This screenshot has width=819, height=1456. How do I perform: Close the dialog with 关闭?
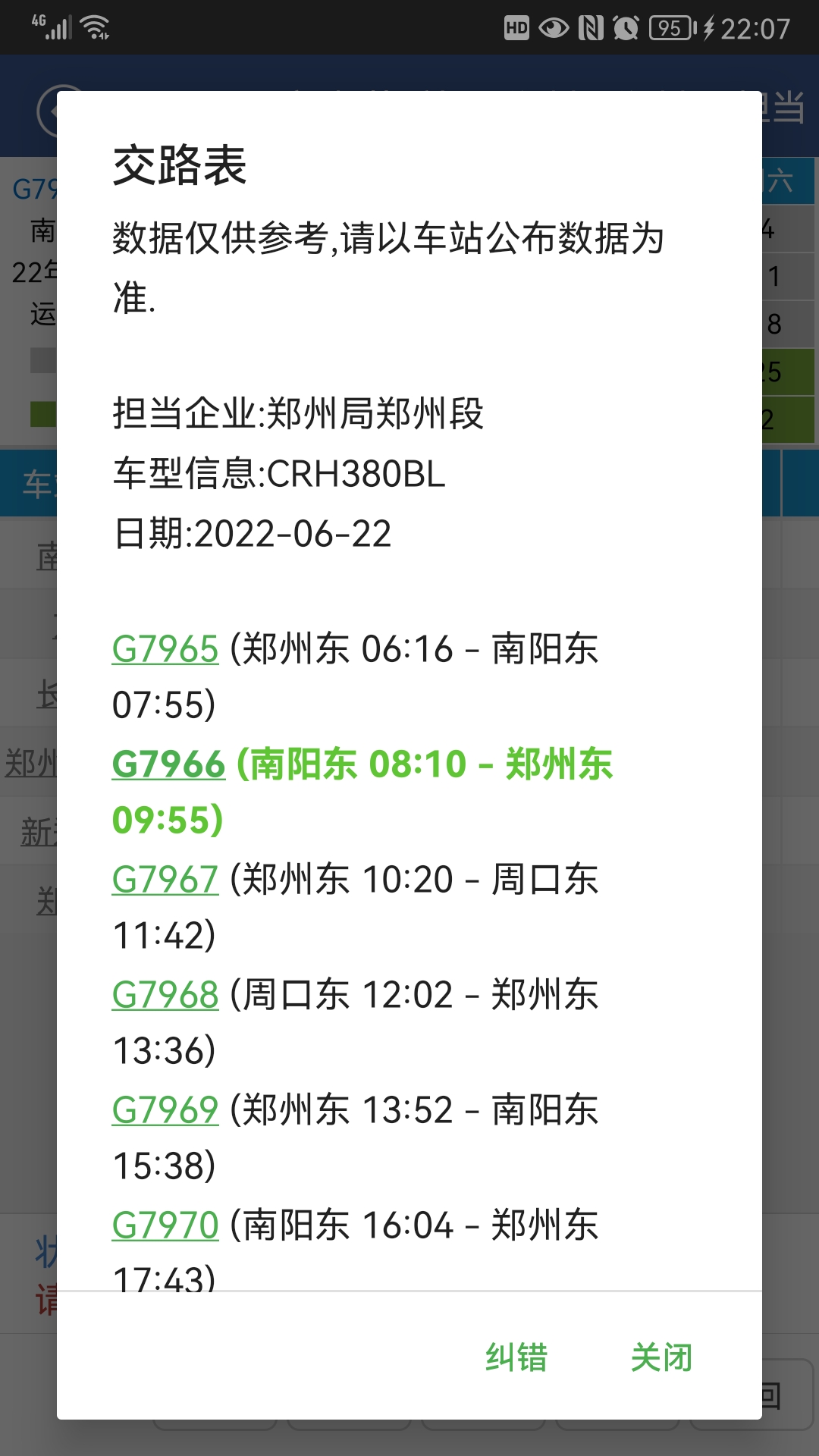(x=661, y=1357)
